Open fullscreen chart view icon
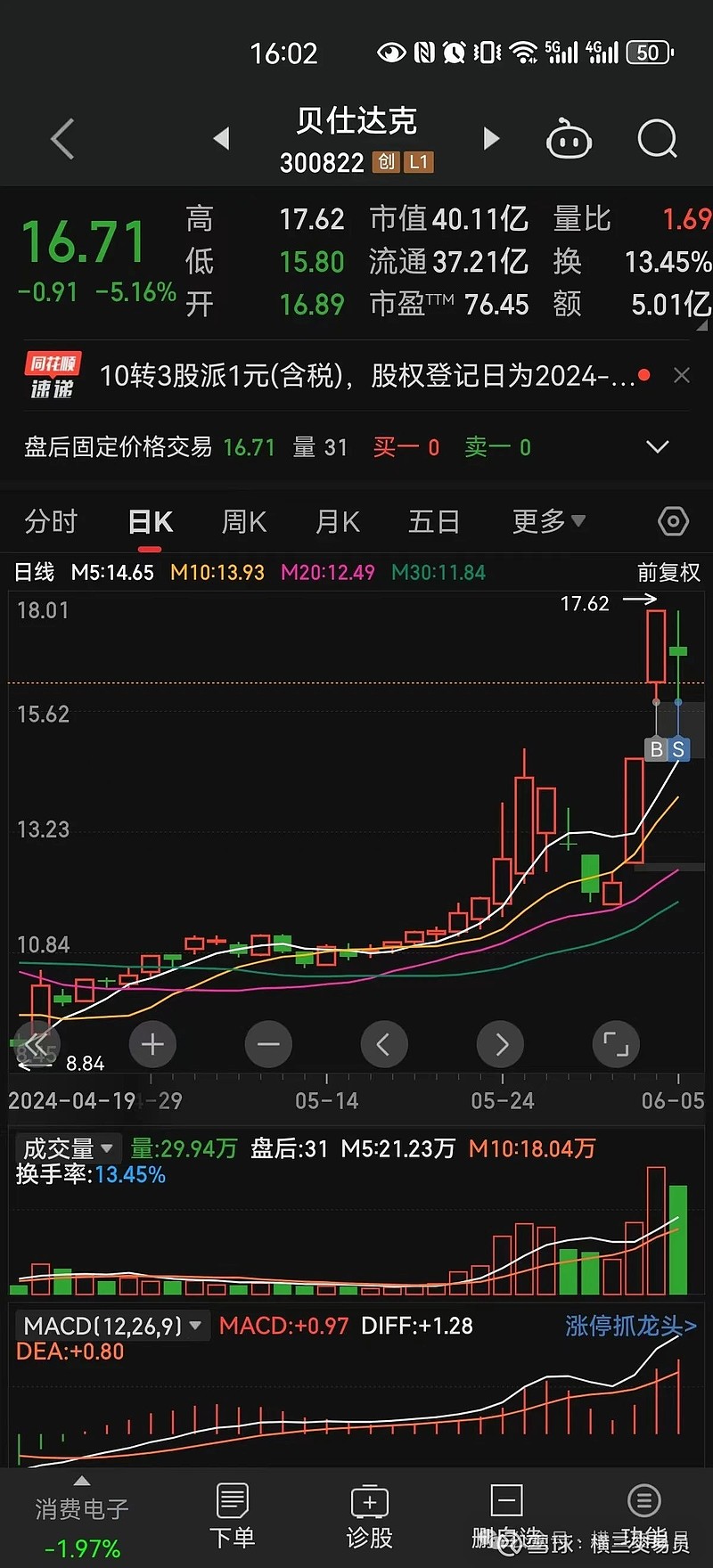 (616, 1044)
